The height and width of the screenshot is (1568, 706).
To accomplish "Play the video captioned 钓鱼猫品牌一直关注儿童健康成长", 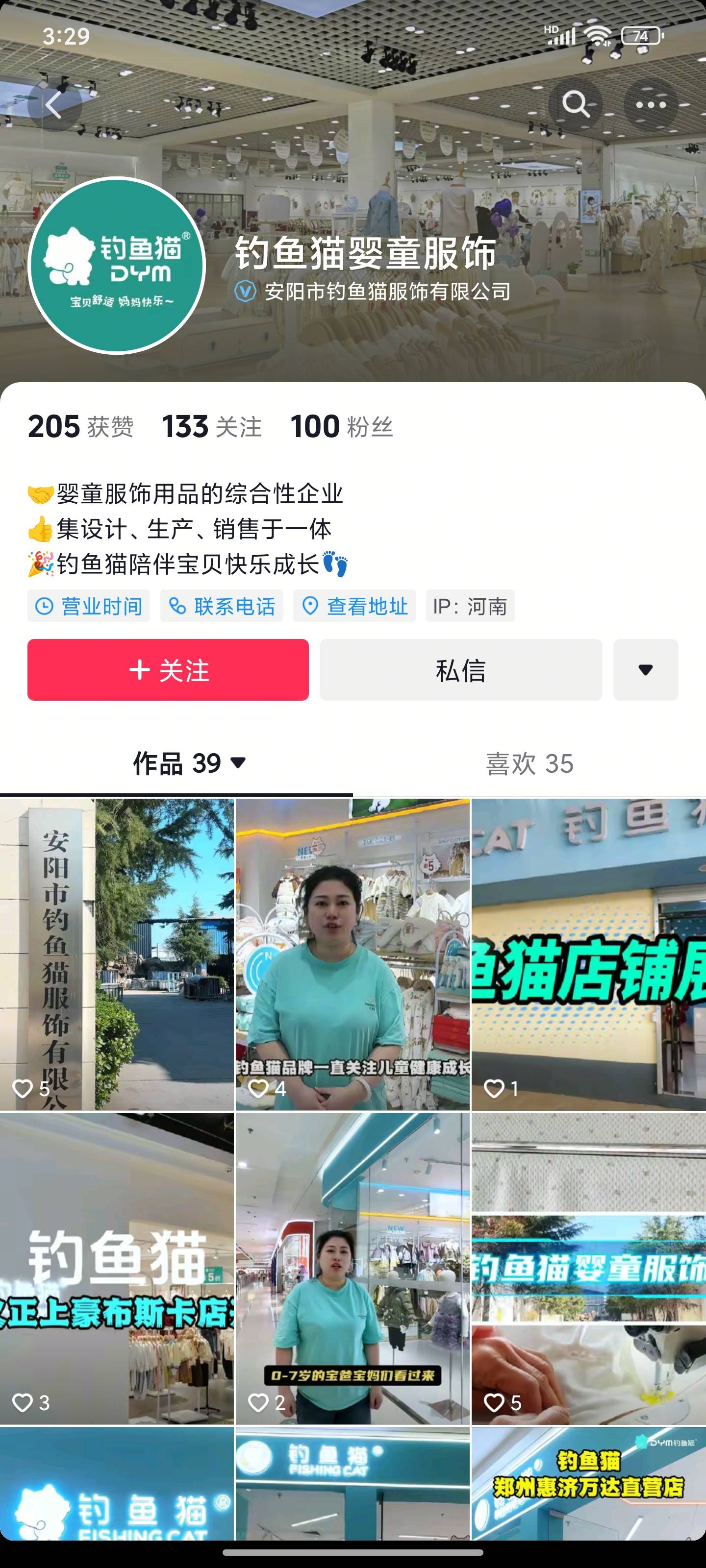I will [x=352, y=954].
